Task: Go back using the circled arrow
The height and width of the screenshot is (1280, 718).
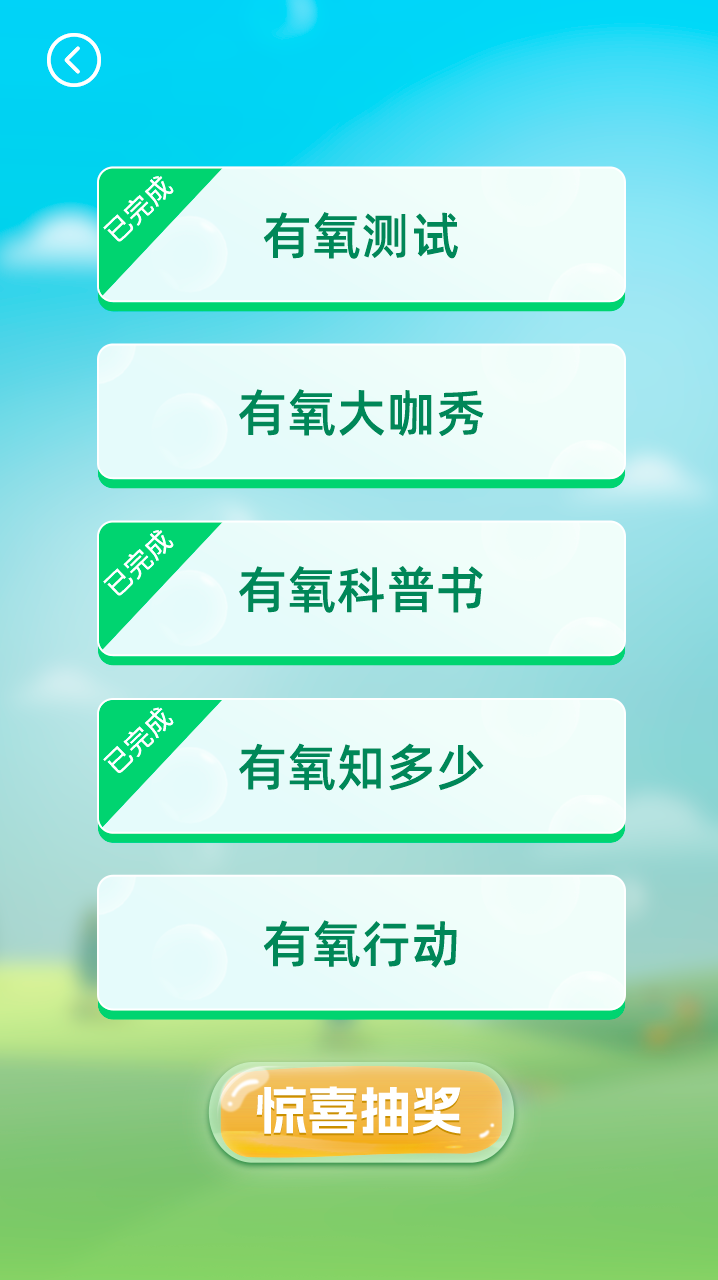Action: [x=74, y=60]
